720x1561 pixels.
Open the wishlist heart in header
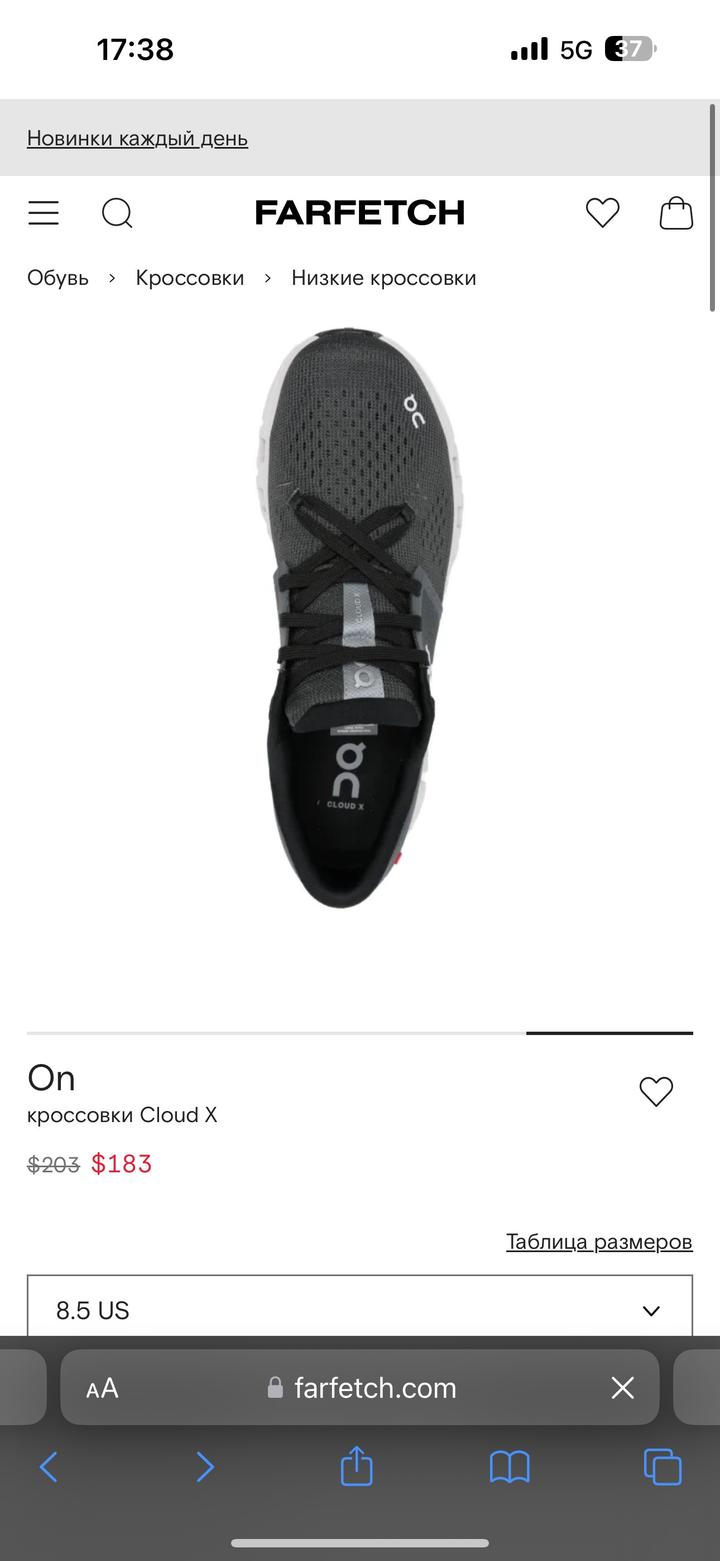[x=602, y=213]
